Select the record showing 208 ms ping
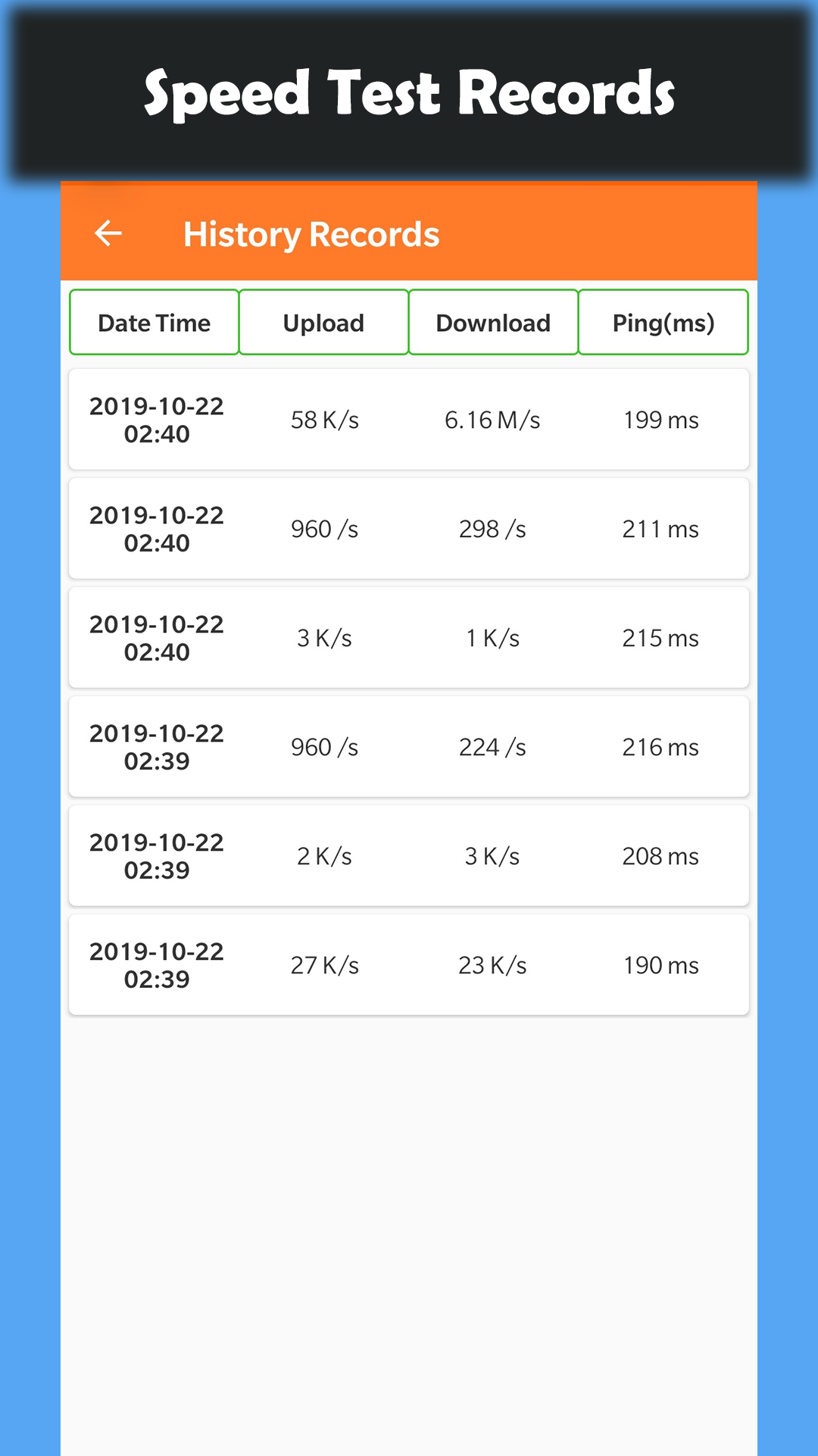Screen dimensions: 818x1456 tap(409, 855)
